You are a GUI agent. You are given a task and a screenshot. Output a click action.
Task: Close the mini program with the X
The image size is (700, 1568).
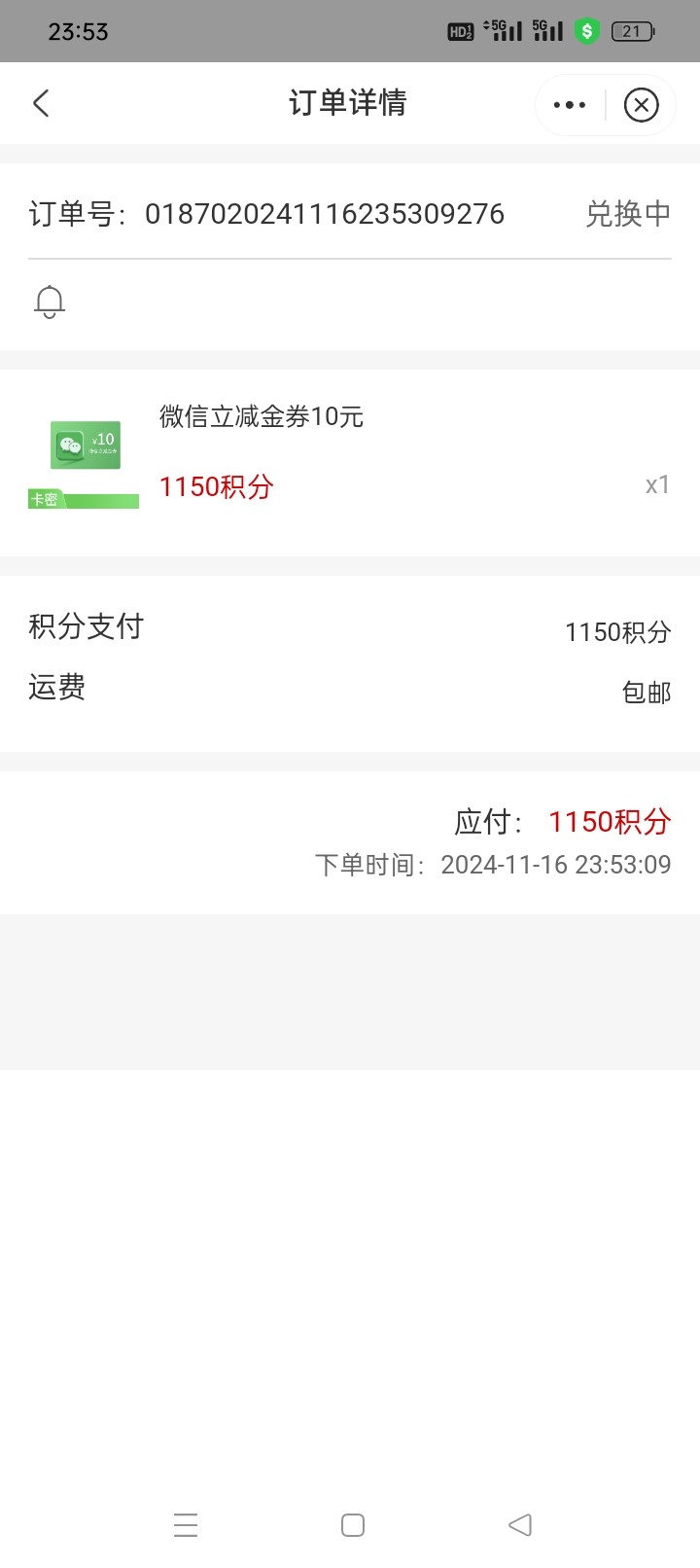click(x=641, y=105)
